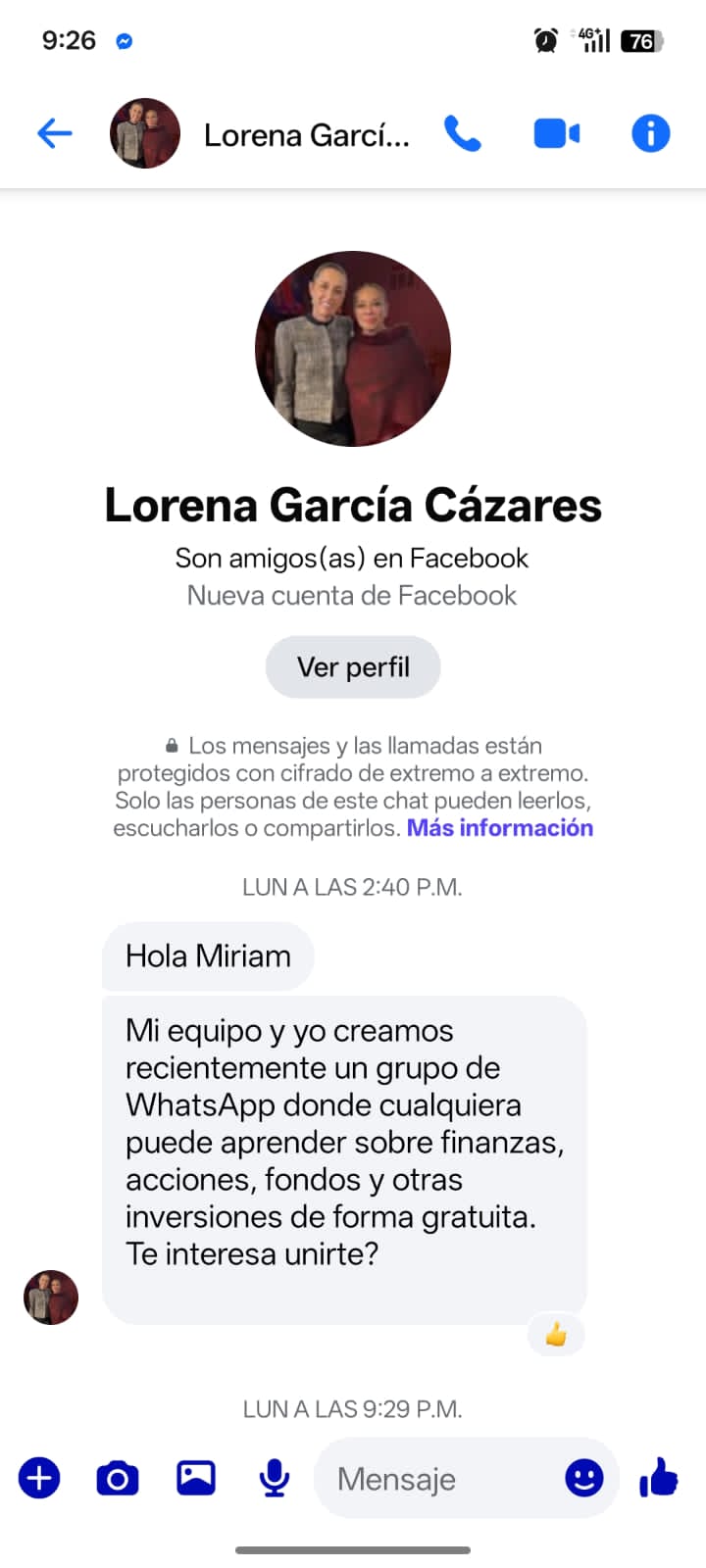Open the conversation info panel

point(649,134)
